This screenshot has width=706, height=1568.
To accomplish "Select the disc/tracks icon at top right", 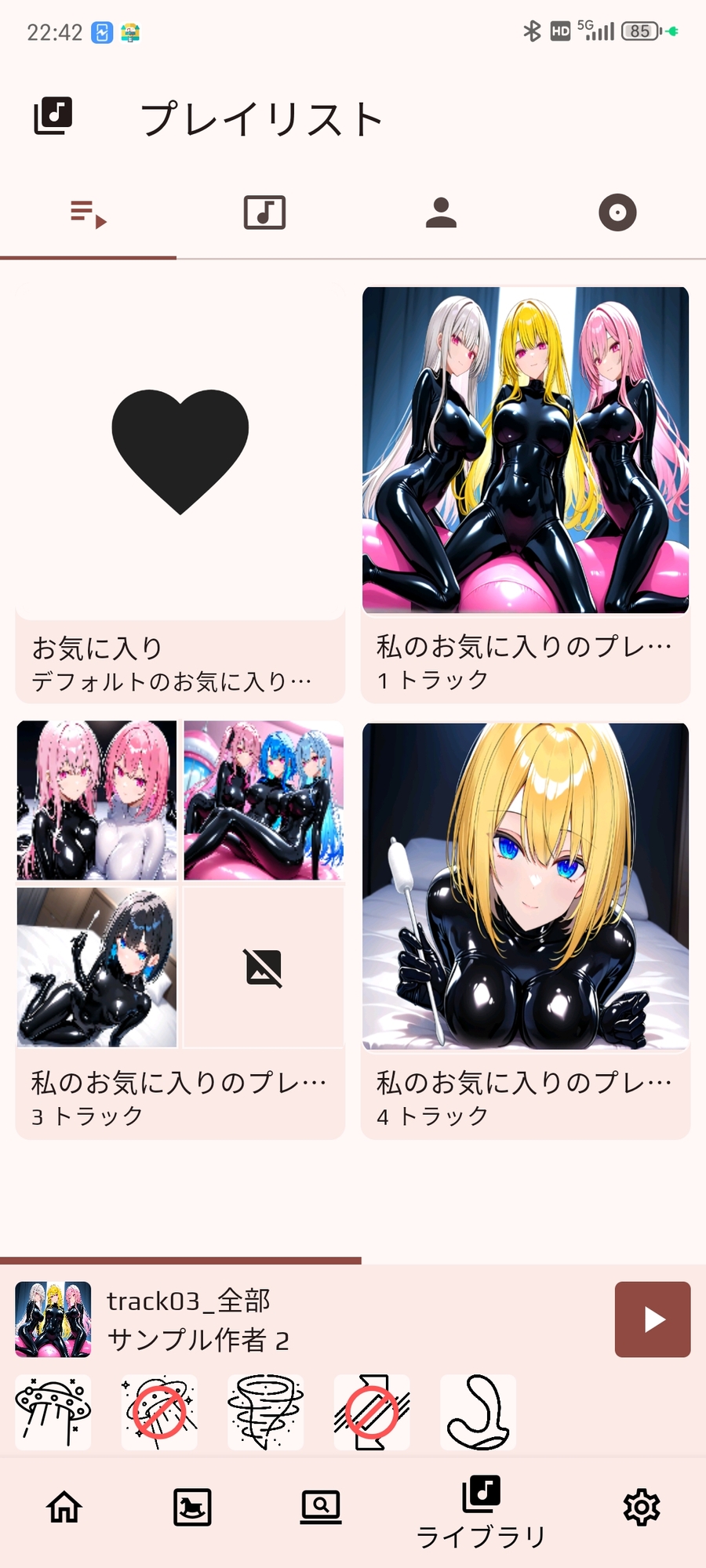I will click(617, 212).
